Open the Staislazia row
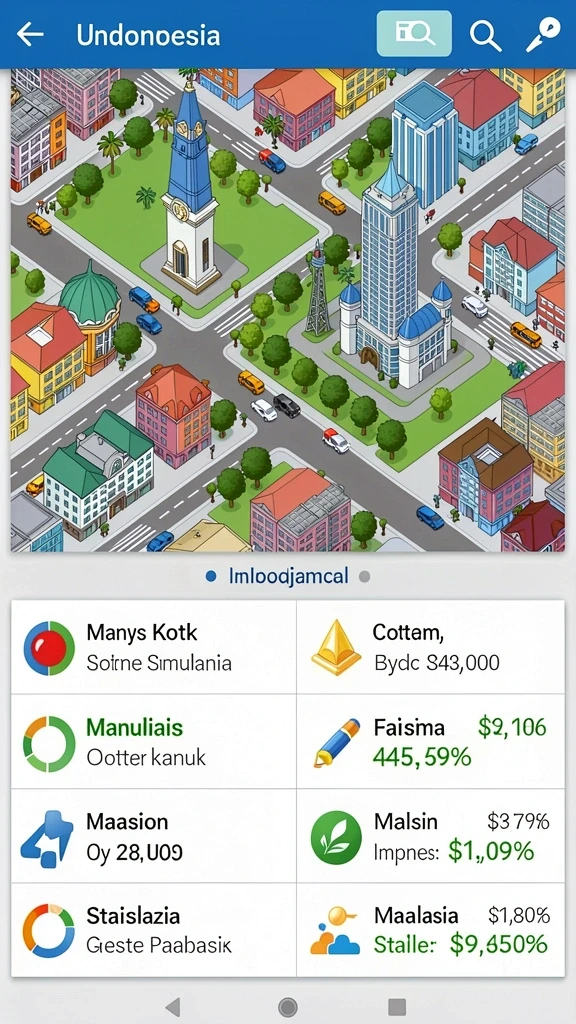The width and height of the screenshot is (576, 1024). point(154,930)
